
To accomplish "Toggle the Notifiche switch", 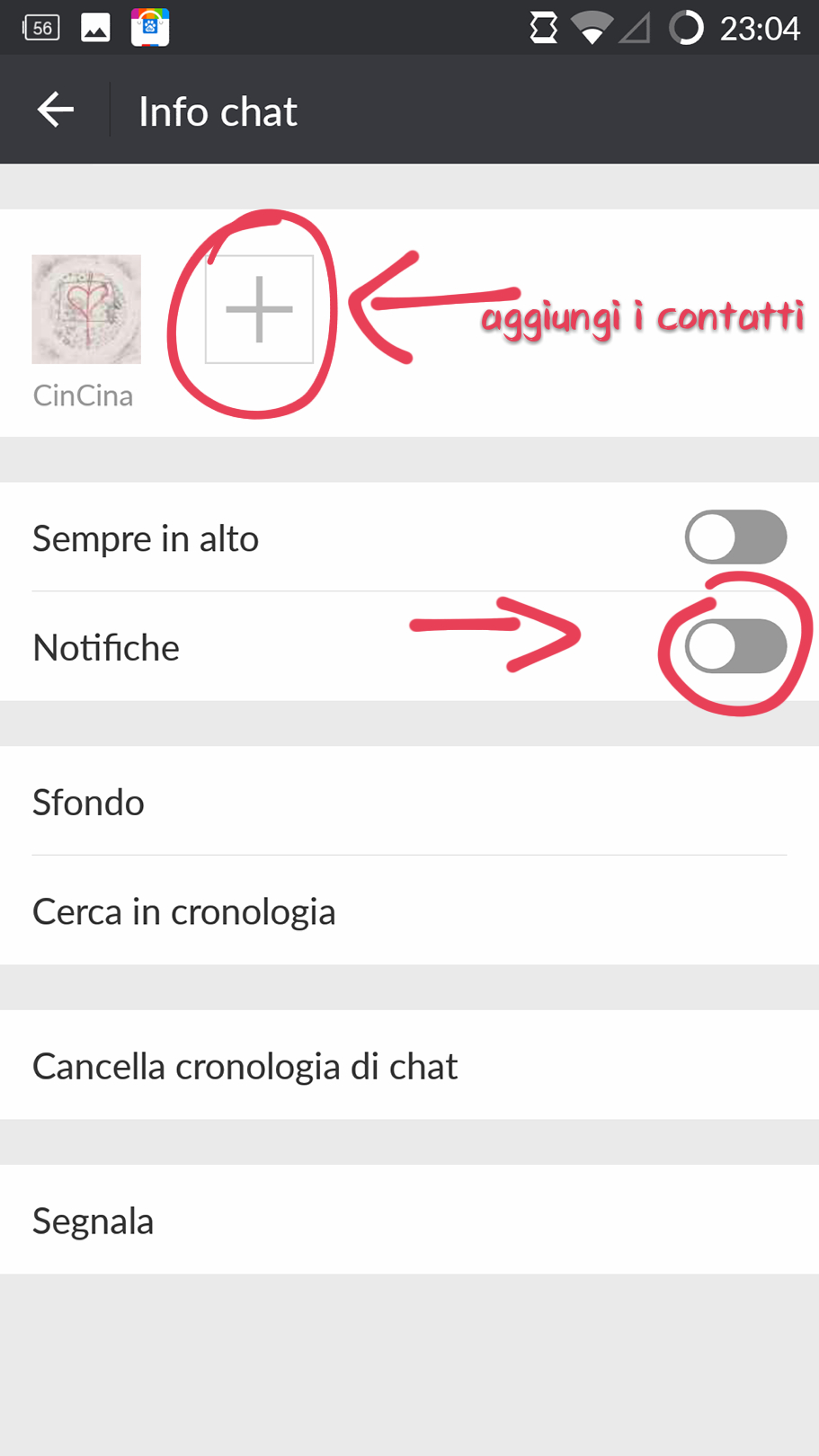I will [735, 646].
